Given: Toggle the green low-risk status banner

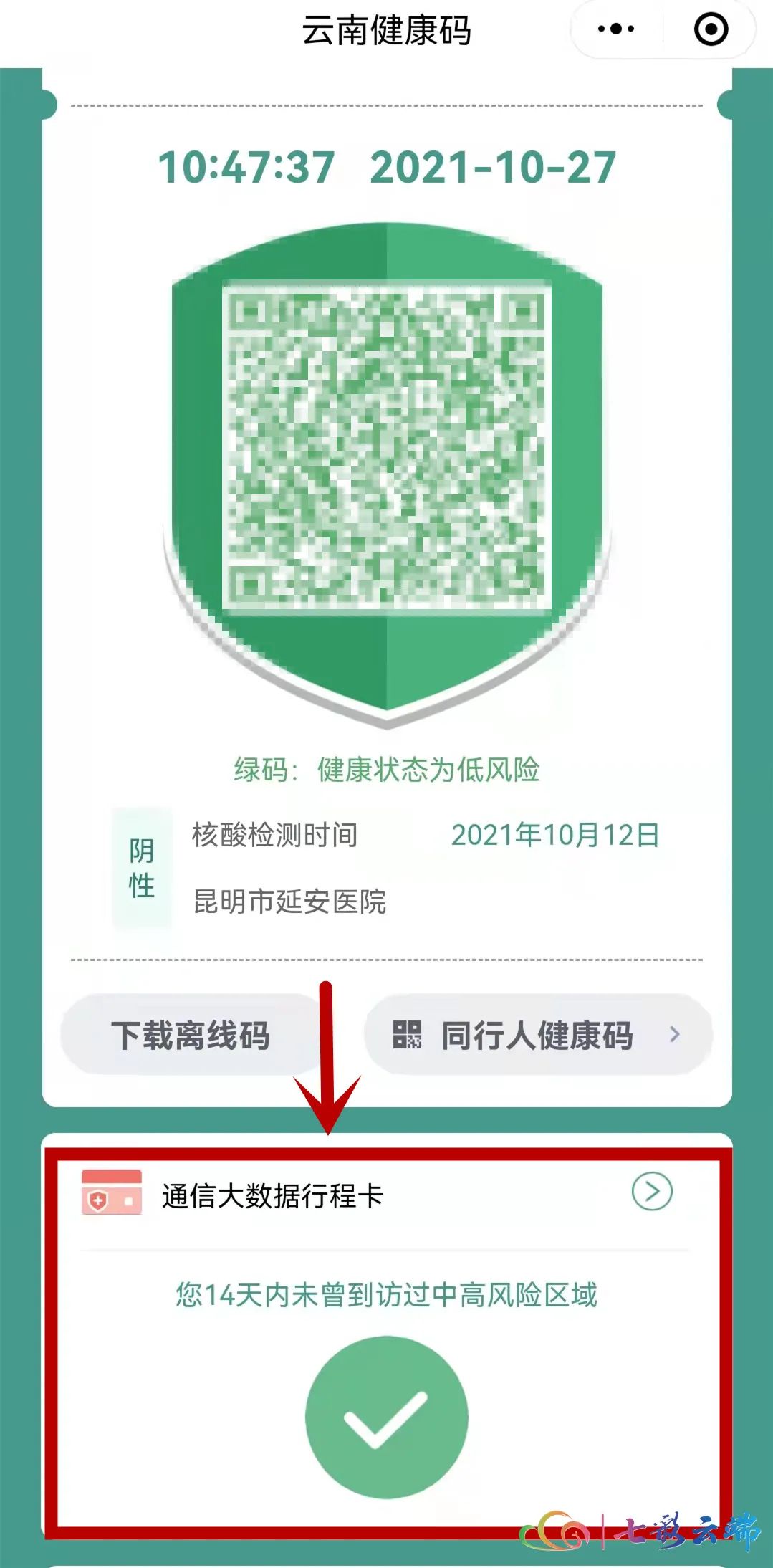Looking at the screenshot, I should 387,772.
